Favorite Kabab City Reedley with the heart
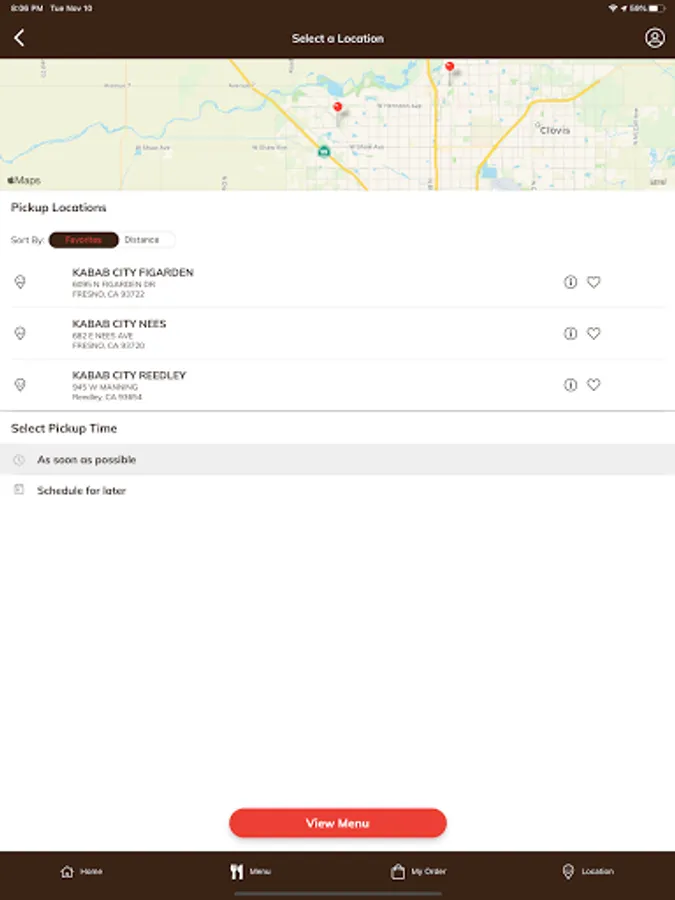The width and height of the screenshot is (675, 900). 593,385
